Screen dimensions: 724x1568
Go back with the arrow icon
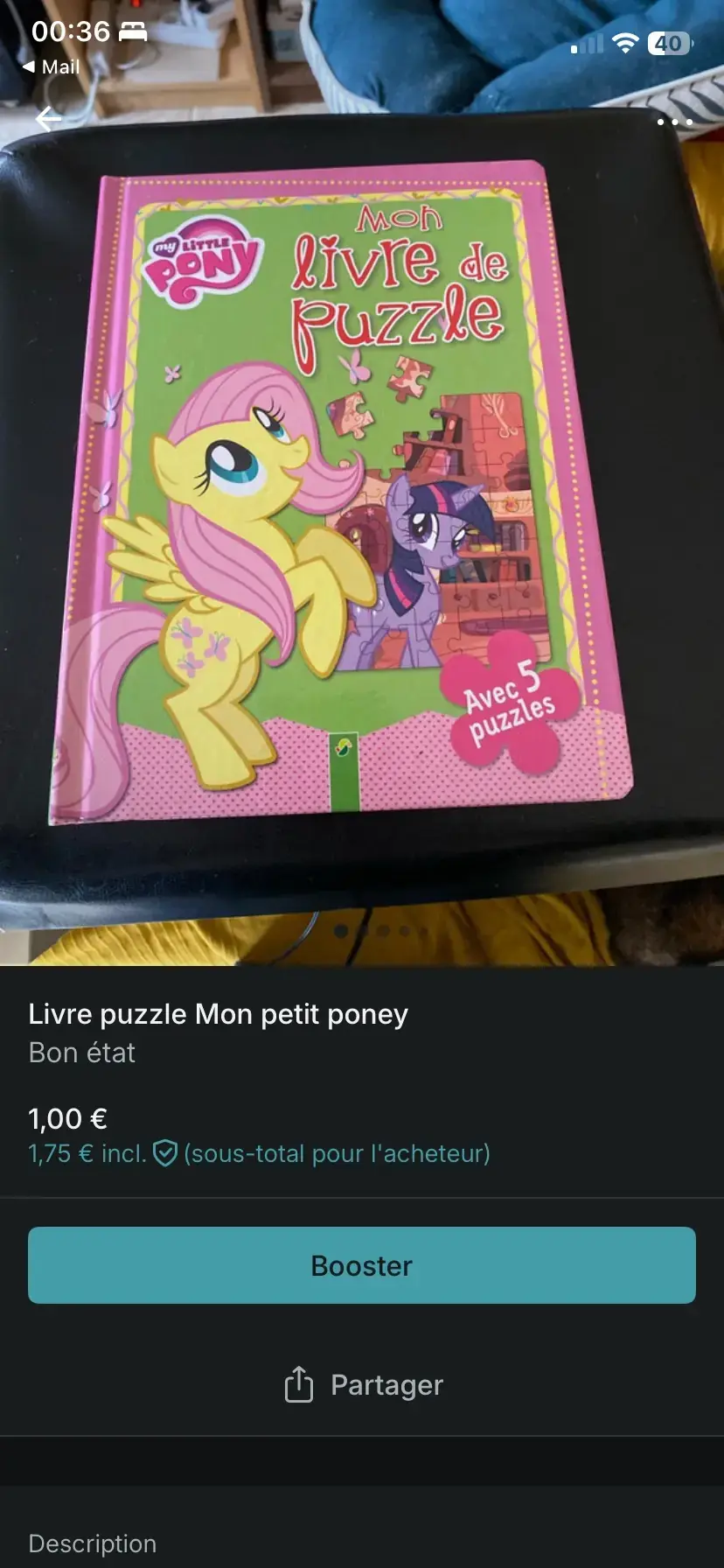(x=49, y=118)
